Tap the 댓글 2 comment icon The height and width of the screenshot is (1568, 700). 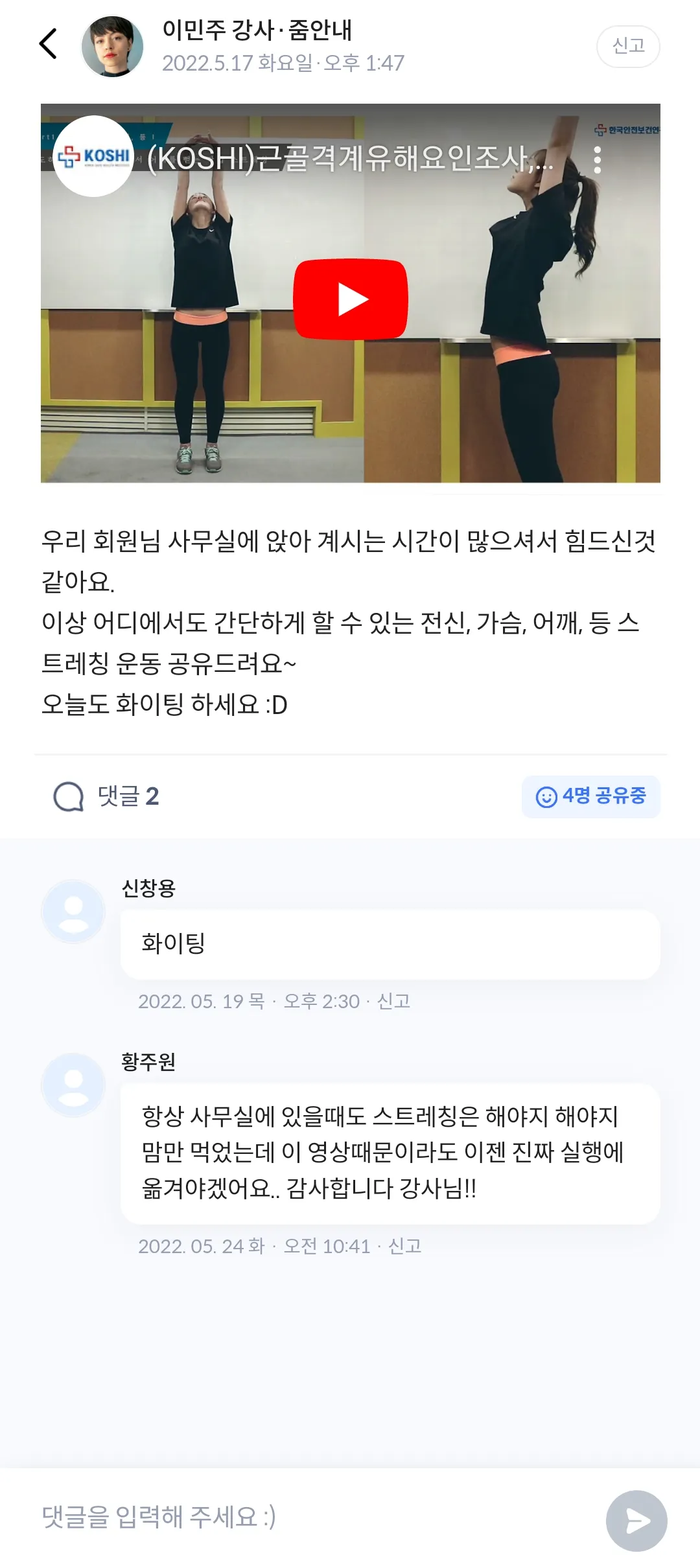tap(69, 796)
